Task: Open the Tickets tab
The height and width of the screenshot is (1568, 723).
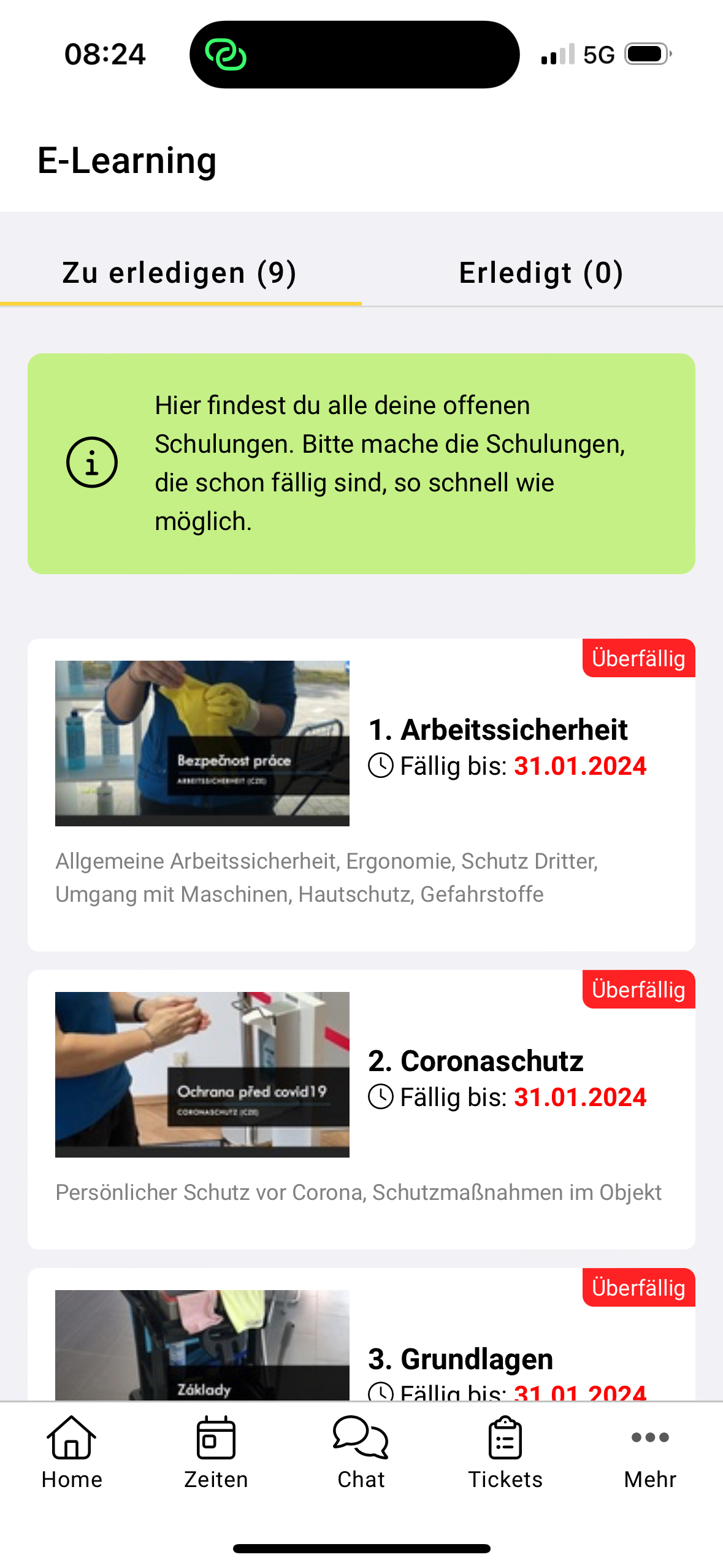Action: [x=505, y=1453]
